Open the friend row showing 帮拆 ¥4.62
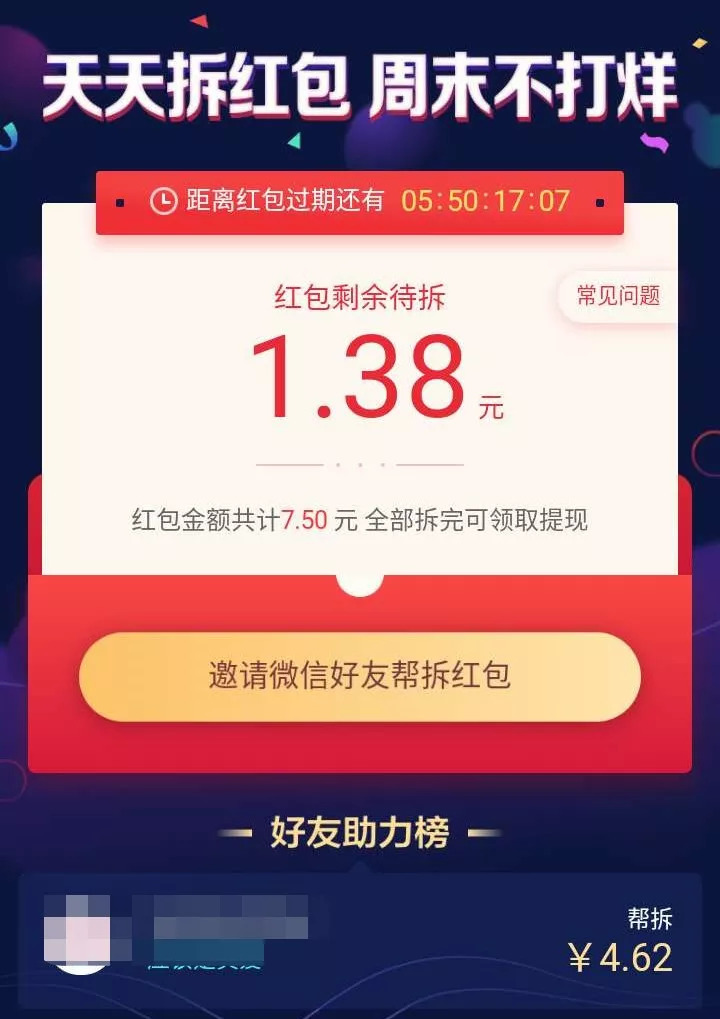Screen dimensions: 720x1019 coord(360,940)
